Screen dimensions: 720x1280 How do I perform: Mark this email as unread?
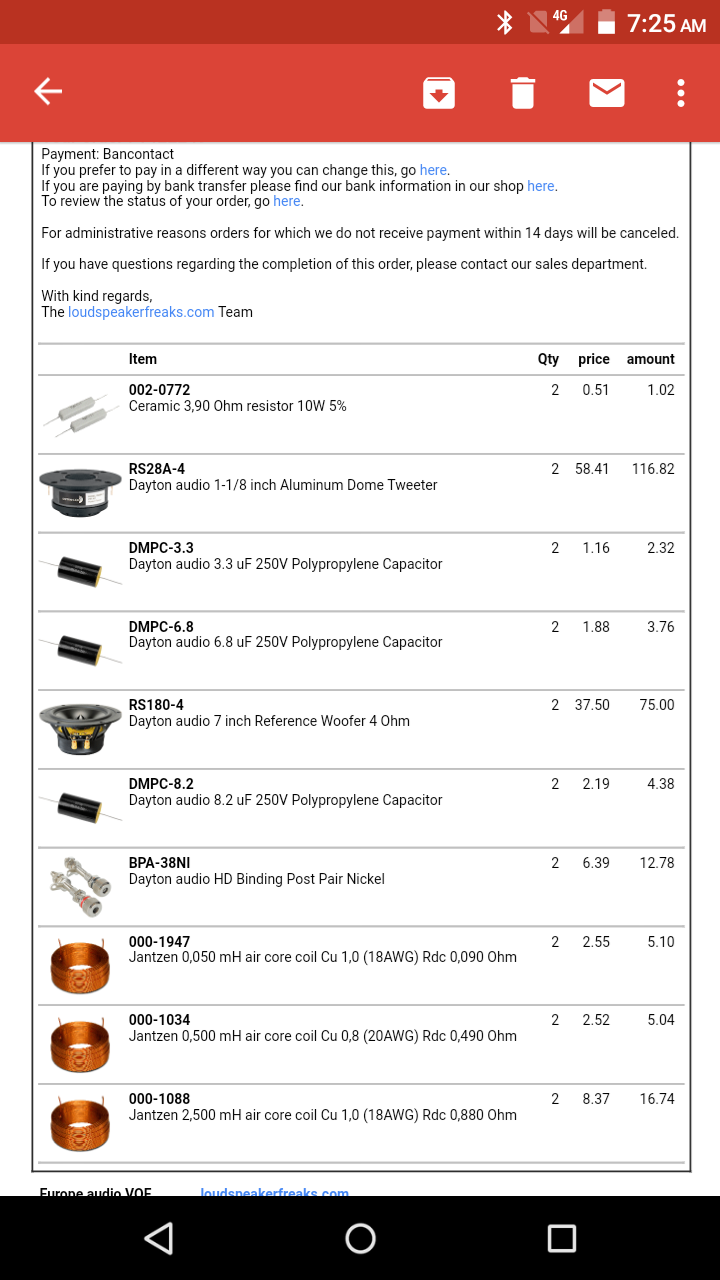point(607,93)
